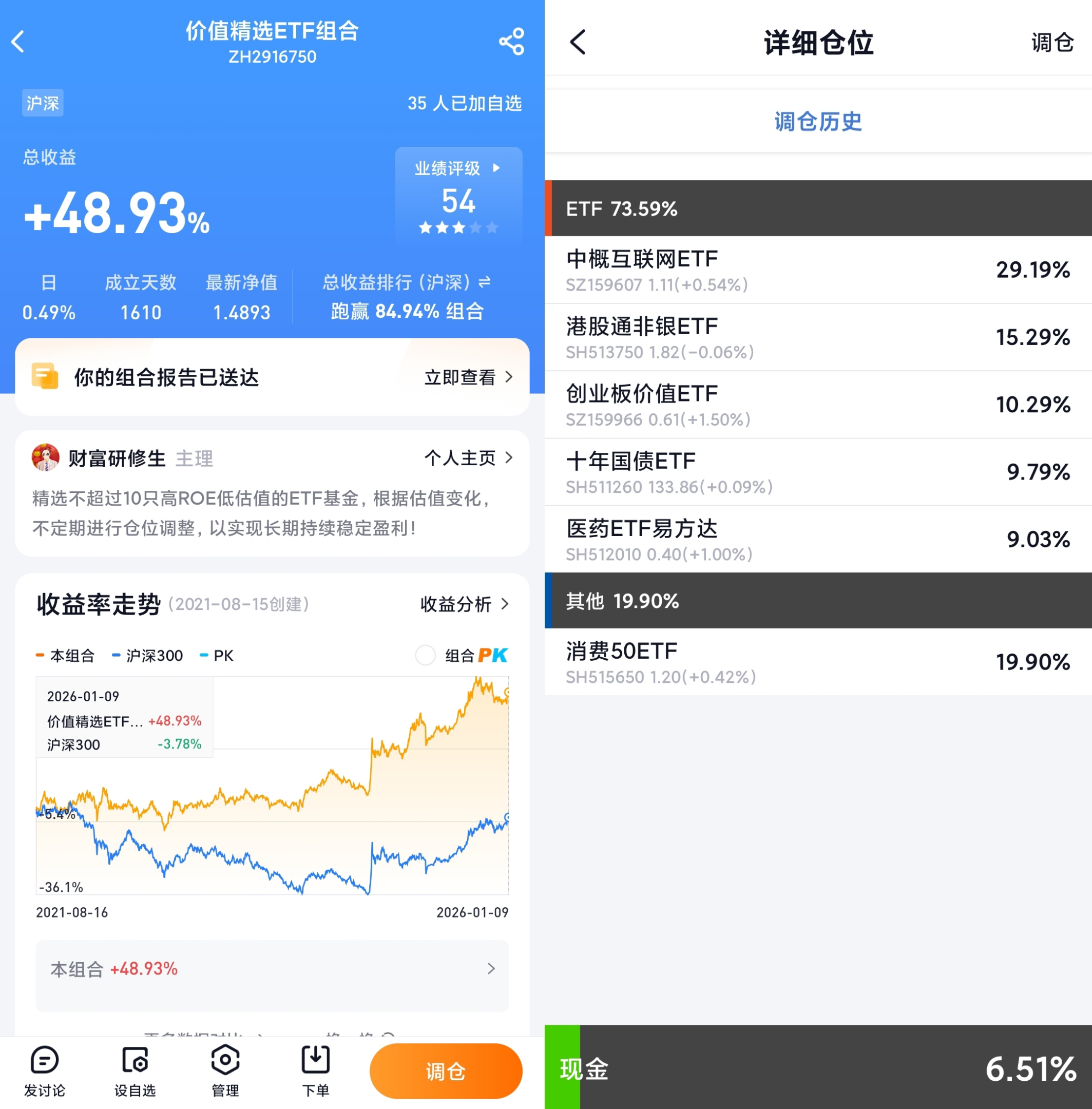Enable the 组合PK comparison toggle
This screenshot has width=1092, height=1109.
tap(425, 656)
